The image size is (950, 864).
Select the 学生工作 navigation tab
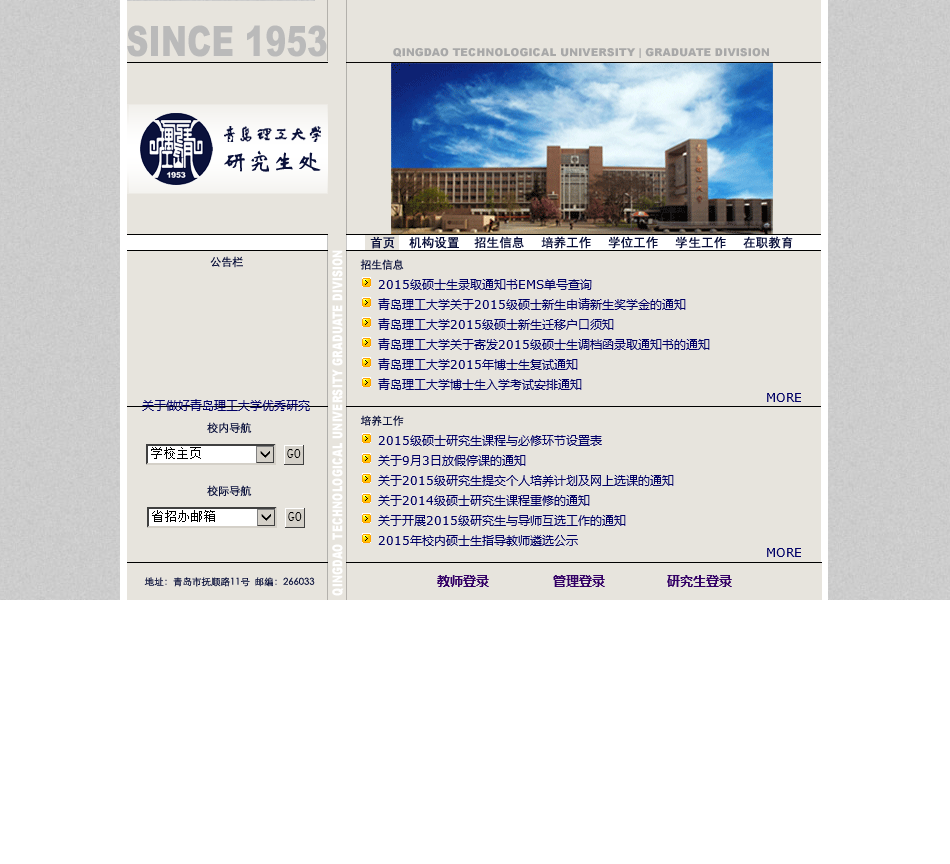700,243
